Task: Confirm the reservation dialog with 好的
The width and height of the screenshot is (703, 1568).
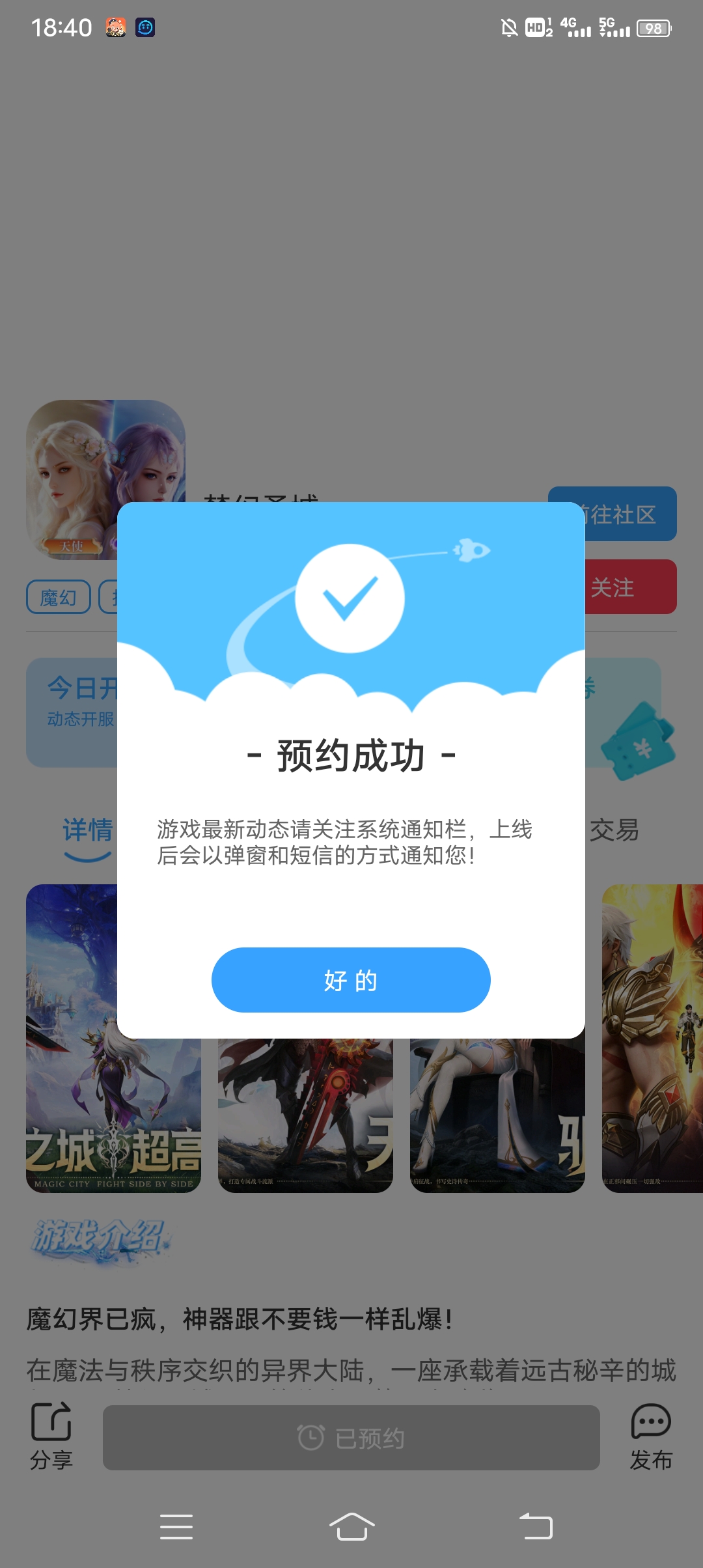Action: click(x=351, y=979)
